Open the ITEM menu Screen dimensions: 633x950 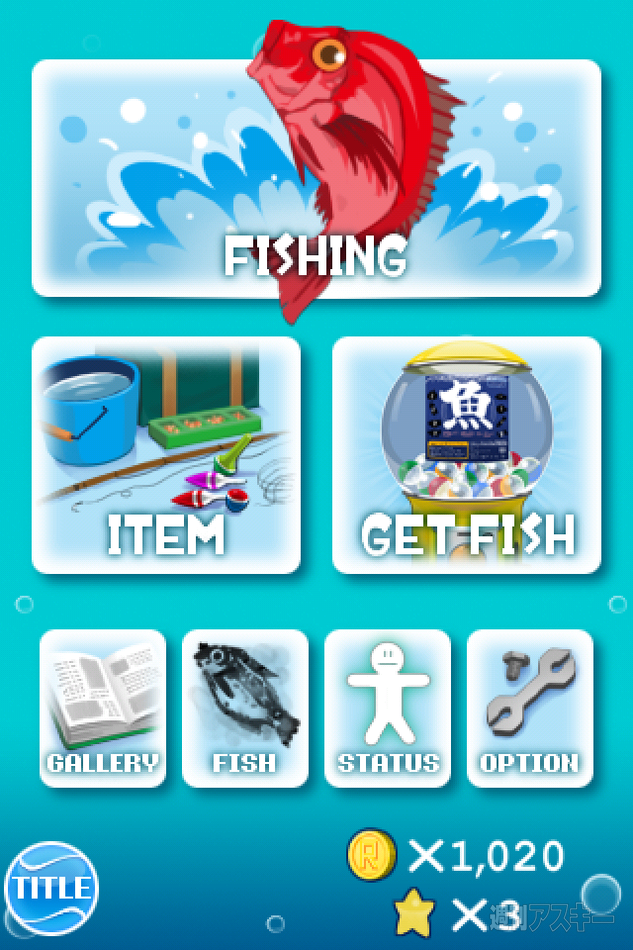click(166, 455)
